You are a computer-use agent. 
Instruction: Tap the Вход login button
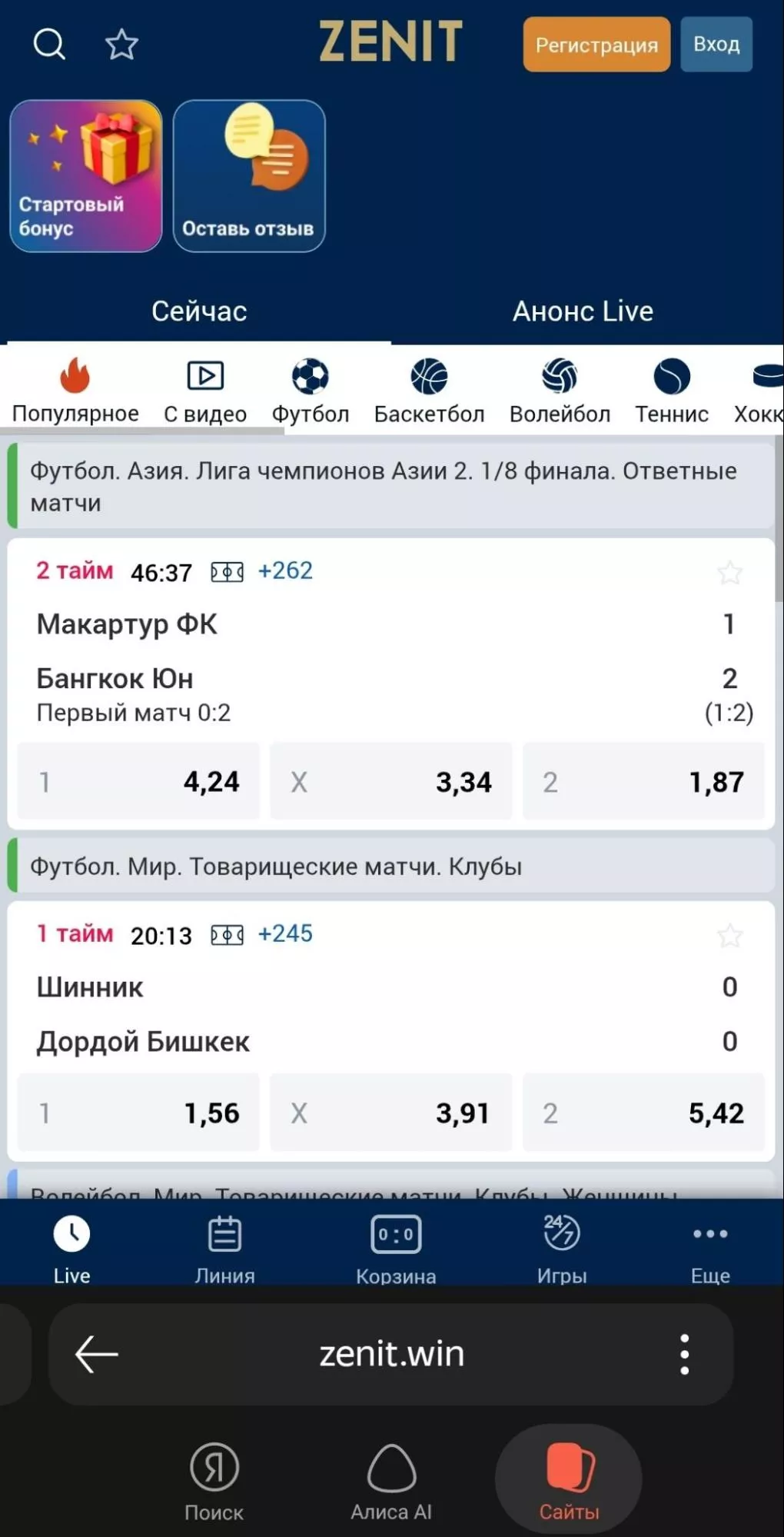(716, 45)
